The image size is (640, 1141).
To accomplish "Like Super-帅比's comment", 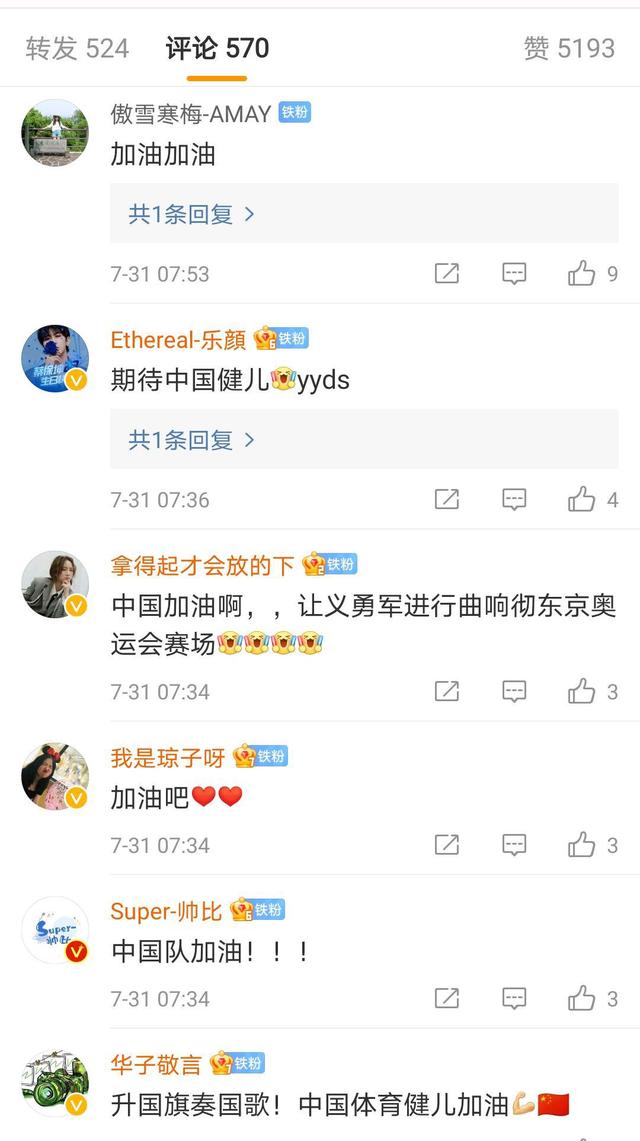I will (582, 998).
